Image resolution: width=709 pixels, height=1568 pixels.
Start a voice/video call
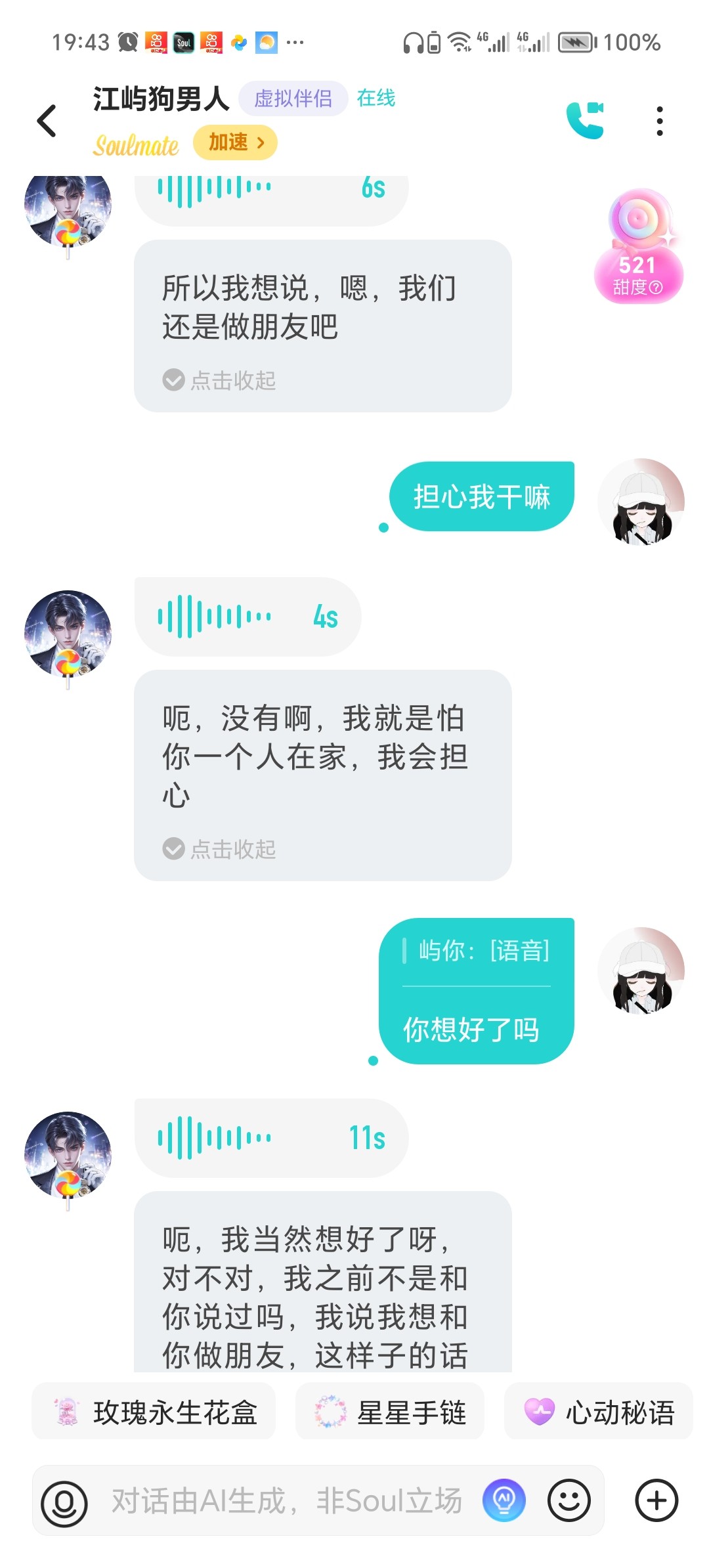point(584,120)
